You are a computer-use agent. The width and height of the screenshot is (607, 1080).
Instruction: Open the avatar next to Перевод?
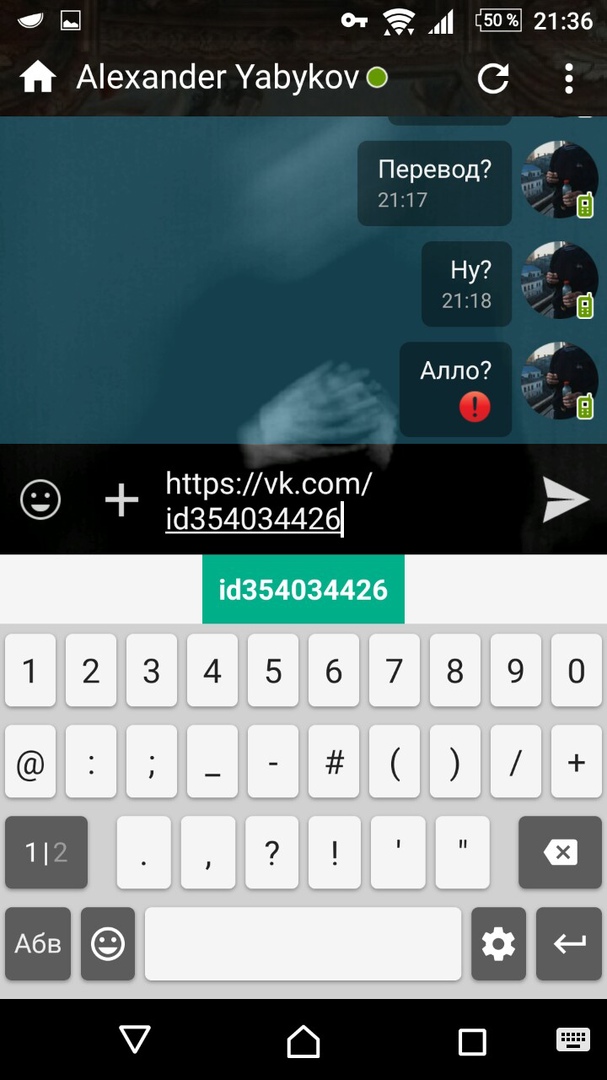pos(560,182)
